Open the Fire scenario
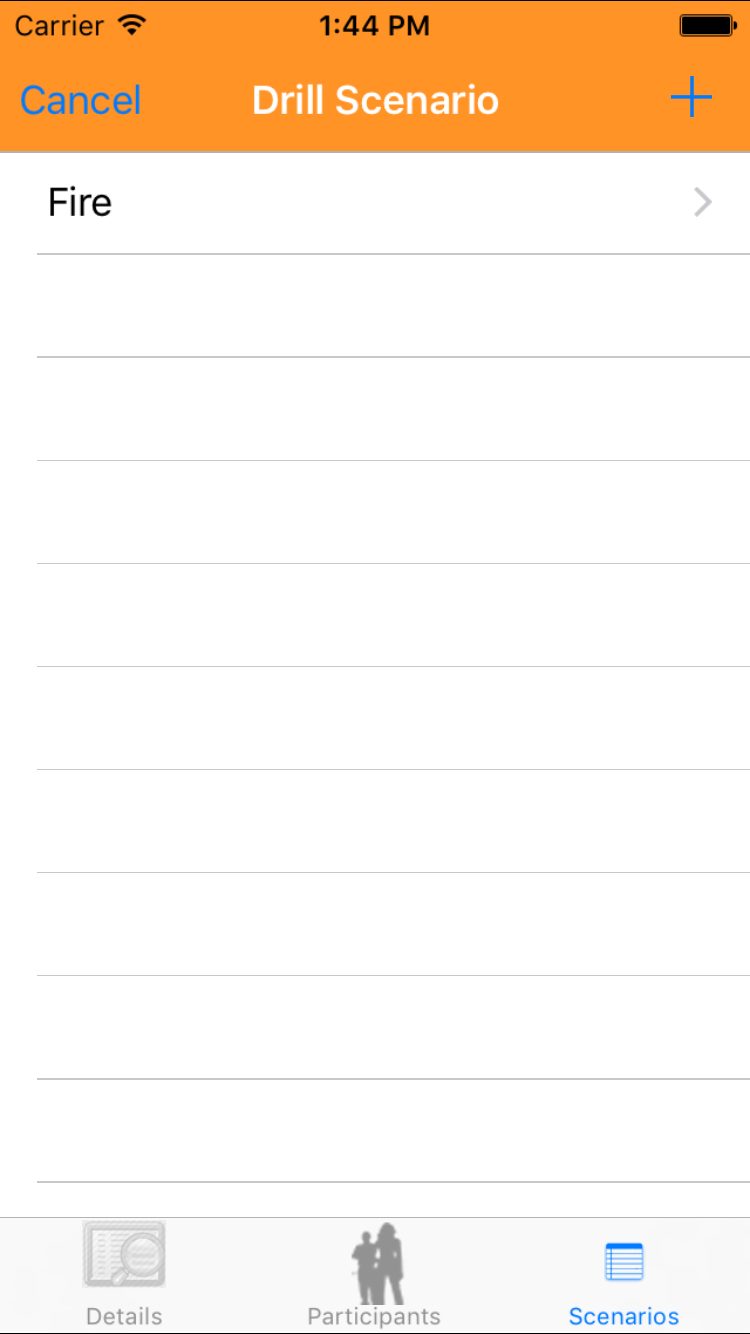 [x=375, y=203]
